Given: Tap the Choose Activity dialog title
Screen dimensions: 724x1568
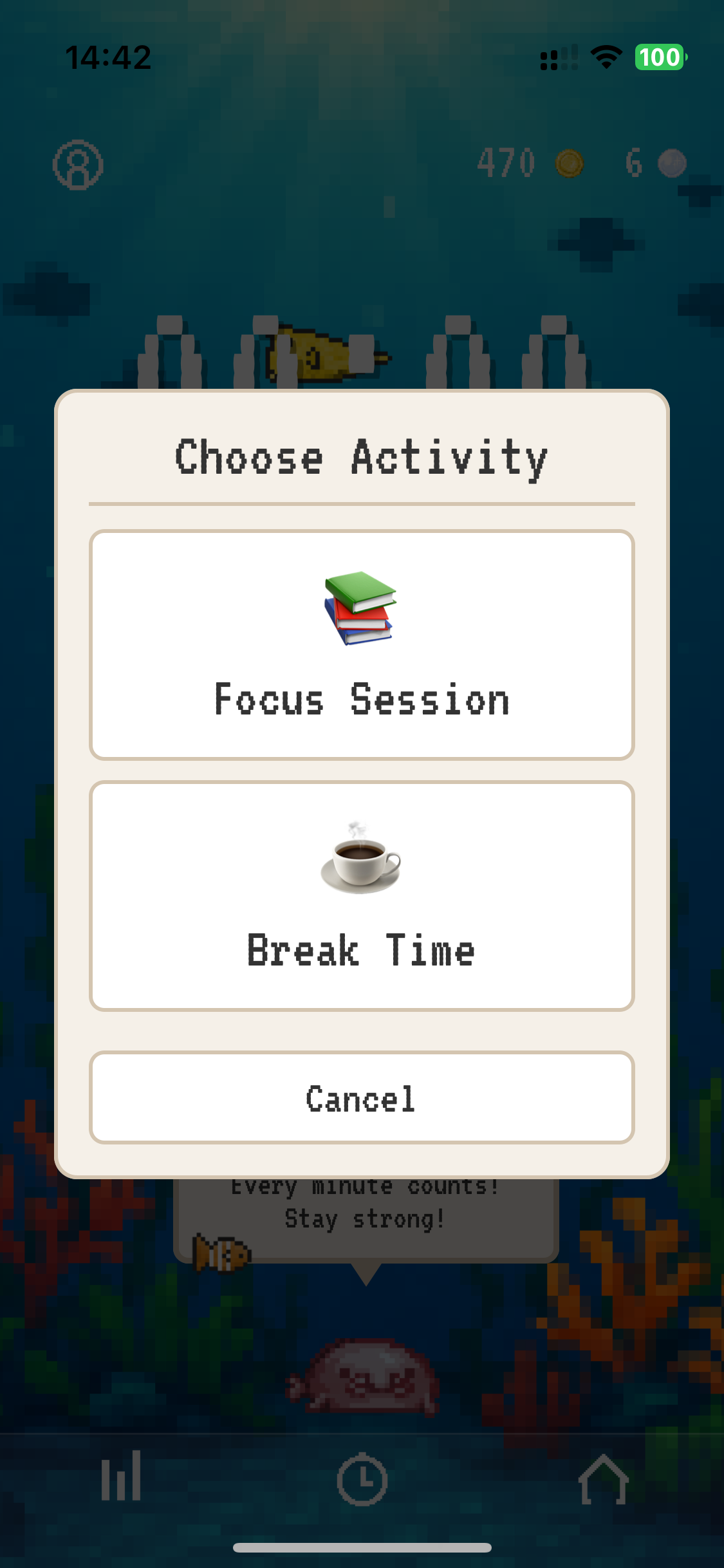Looking at the screenshot, I should pos(362,457).
